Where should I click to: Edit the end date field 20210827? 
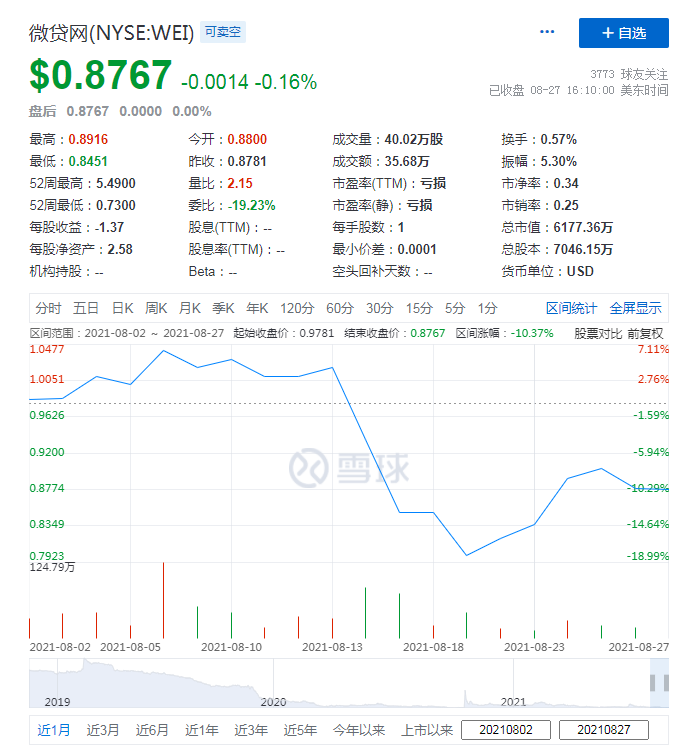click(604, 730)
